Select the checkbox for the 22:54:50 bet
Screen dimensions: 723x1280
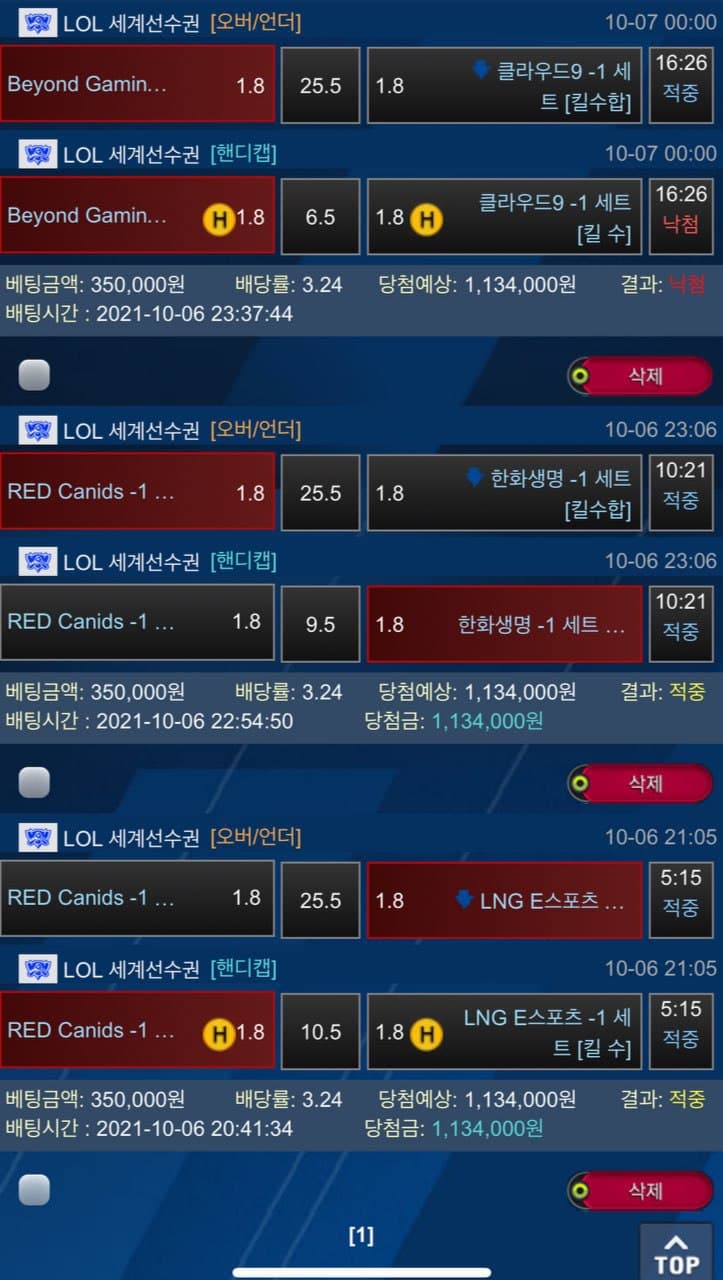pos(34,782)
